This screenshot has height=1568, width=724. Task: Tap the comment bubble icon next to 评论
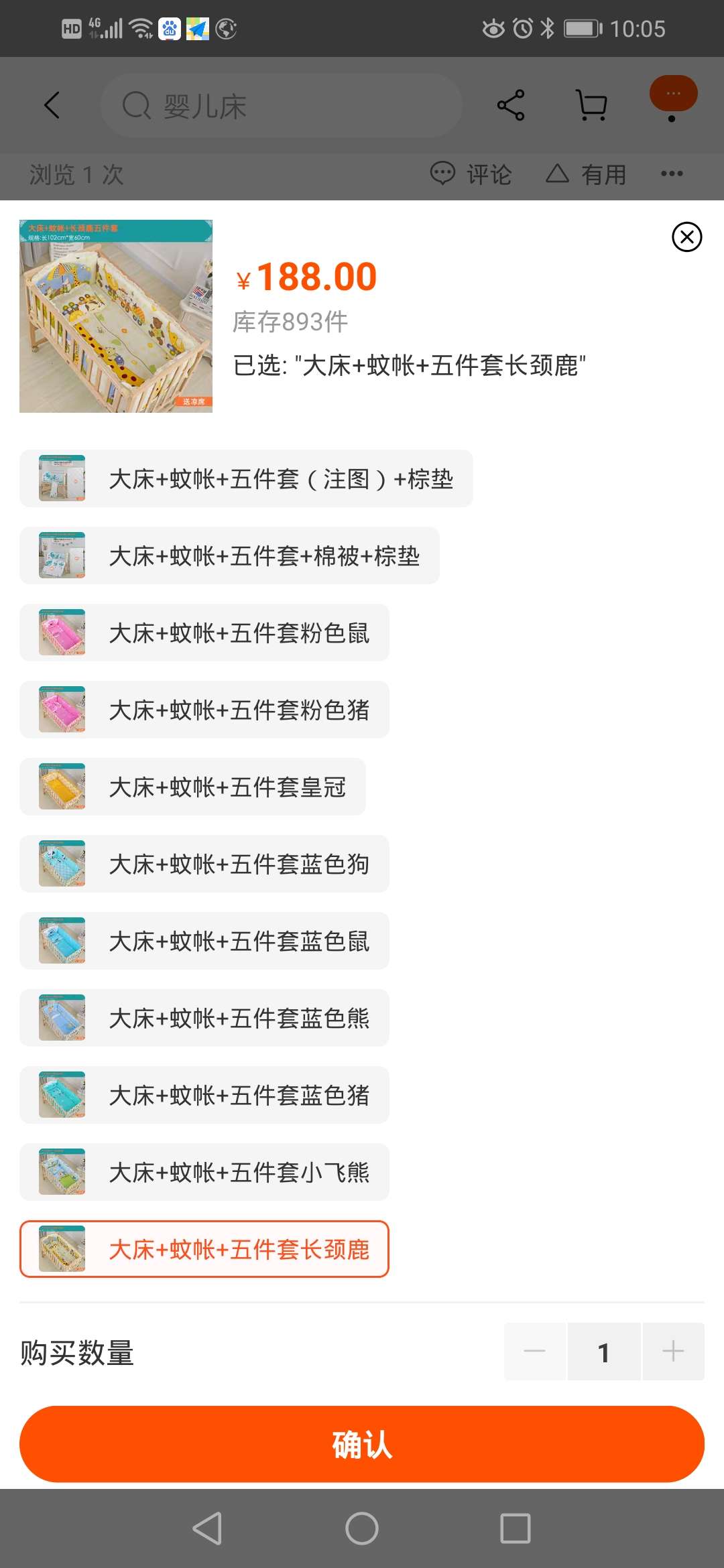click(444, 174)
